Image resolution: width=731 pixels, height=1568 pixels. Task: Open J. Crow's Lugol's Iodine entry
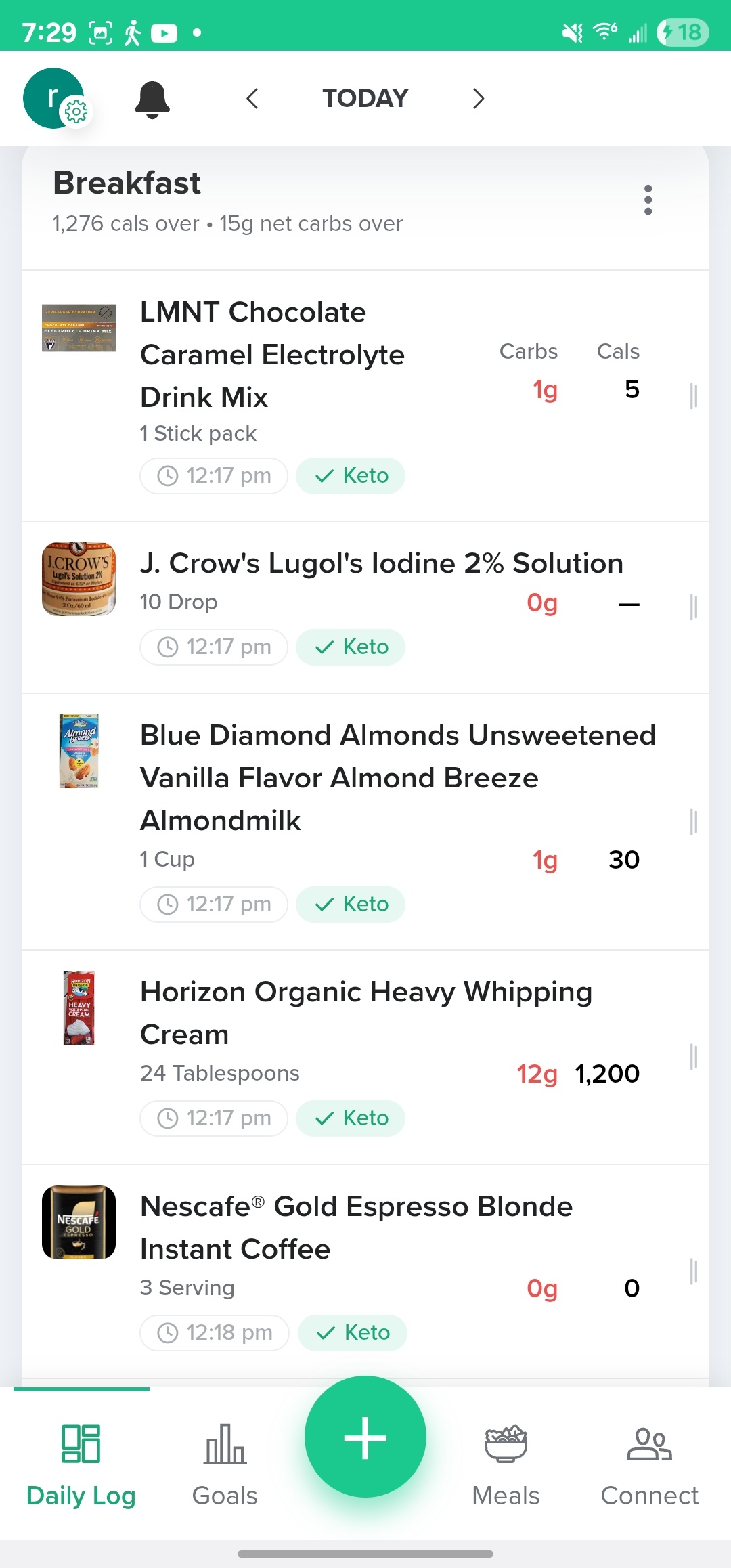tap(365, 607)
